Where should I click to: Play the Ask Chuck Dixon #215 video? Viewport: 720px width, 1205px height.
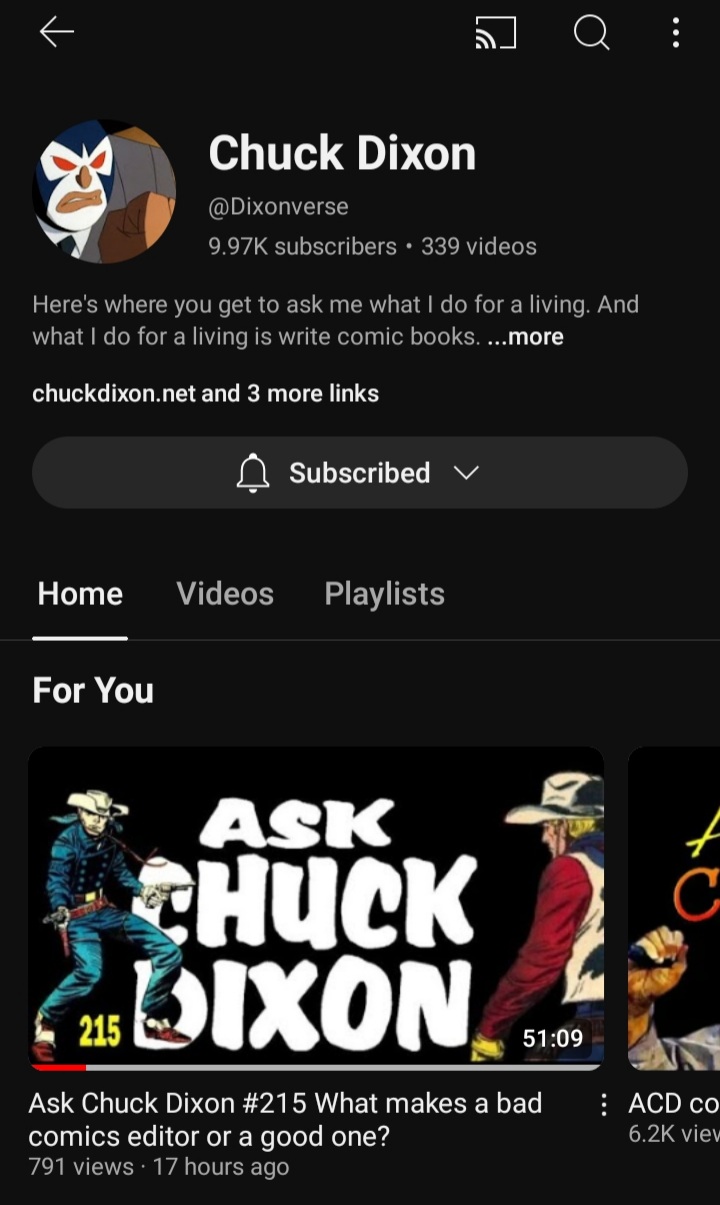coord(316,908)
